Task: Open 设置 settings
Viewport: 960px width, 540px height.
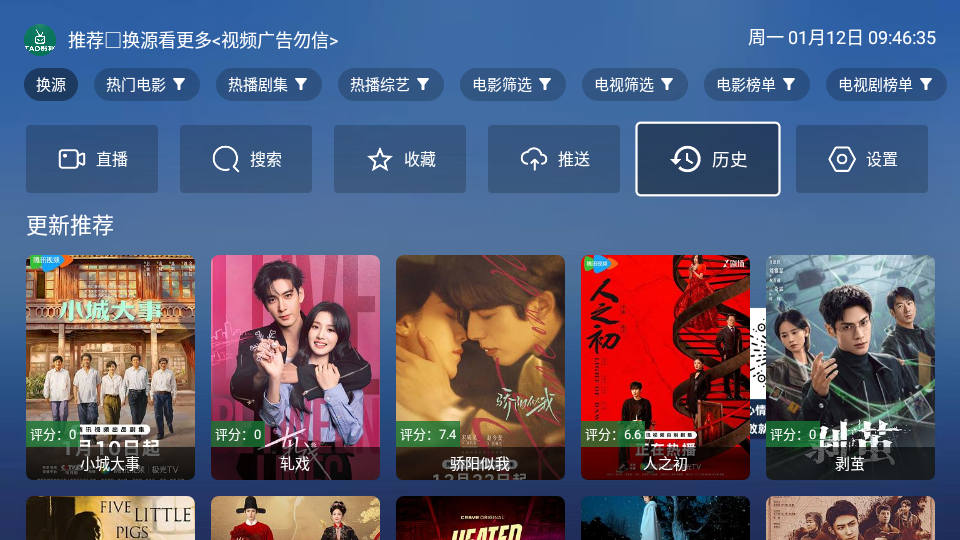Action: 862,159
